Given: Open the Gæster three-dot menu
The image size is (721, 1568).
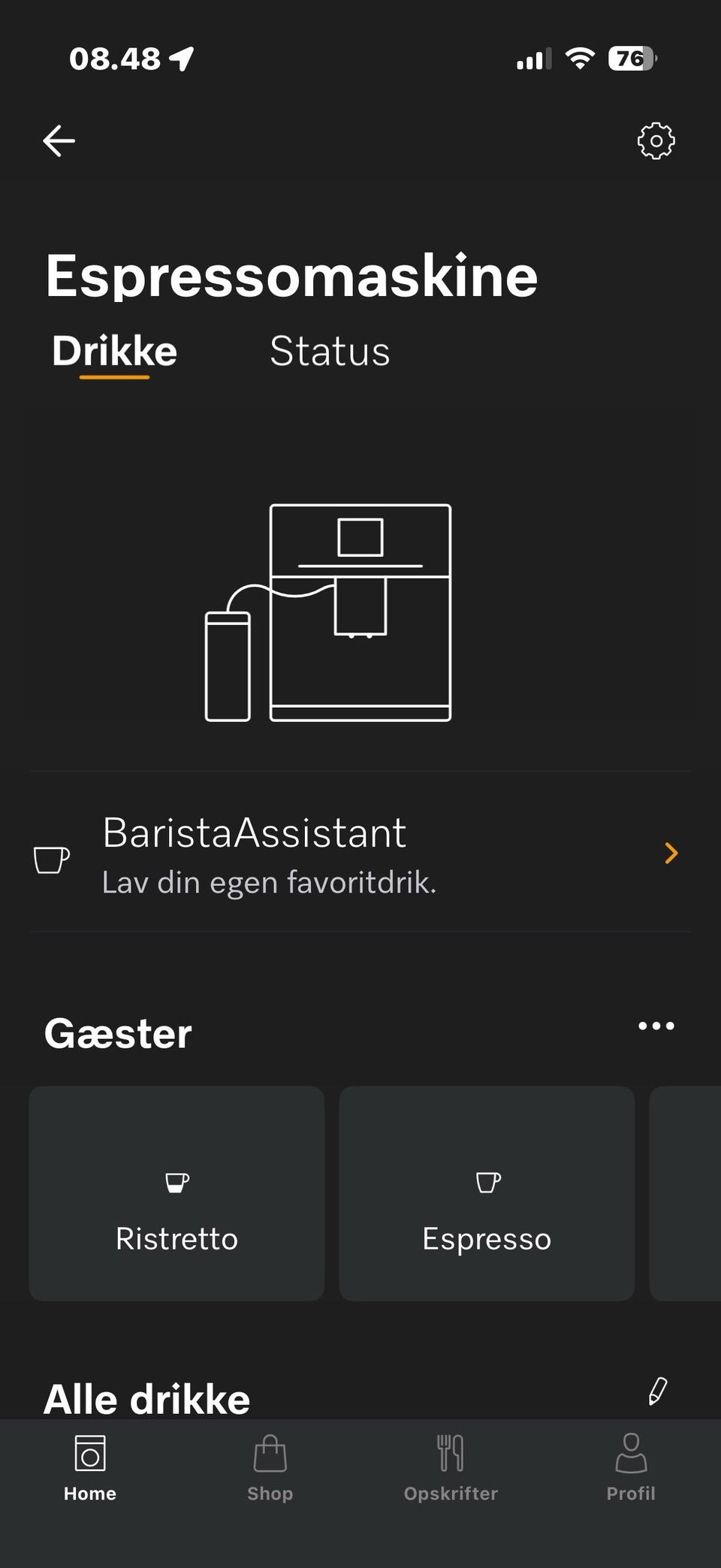Looking at the screenshot, I should tap(656, 1026).
